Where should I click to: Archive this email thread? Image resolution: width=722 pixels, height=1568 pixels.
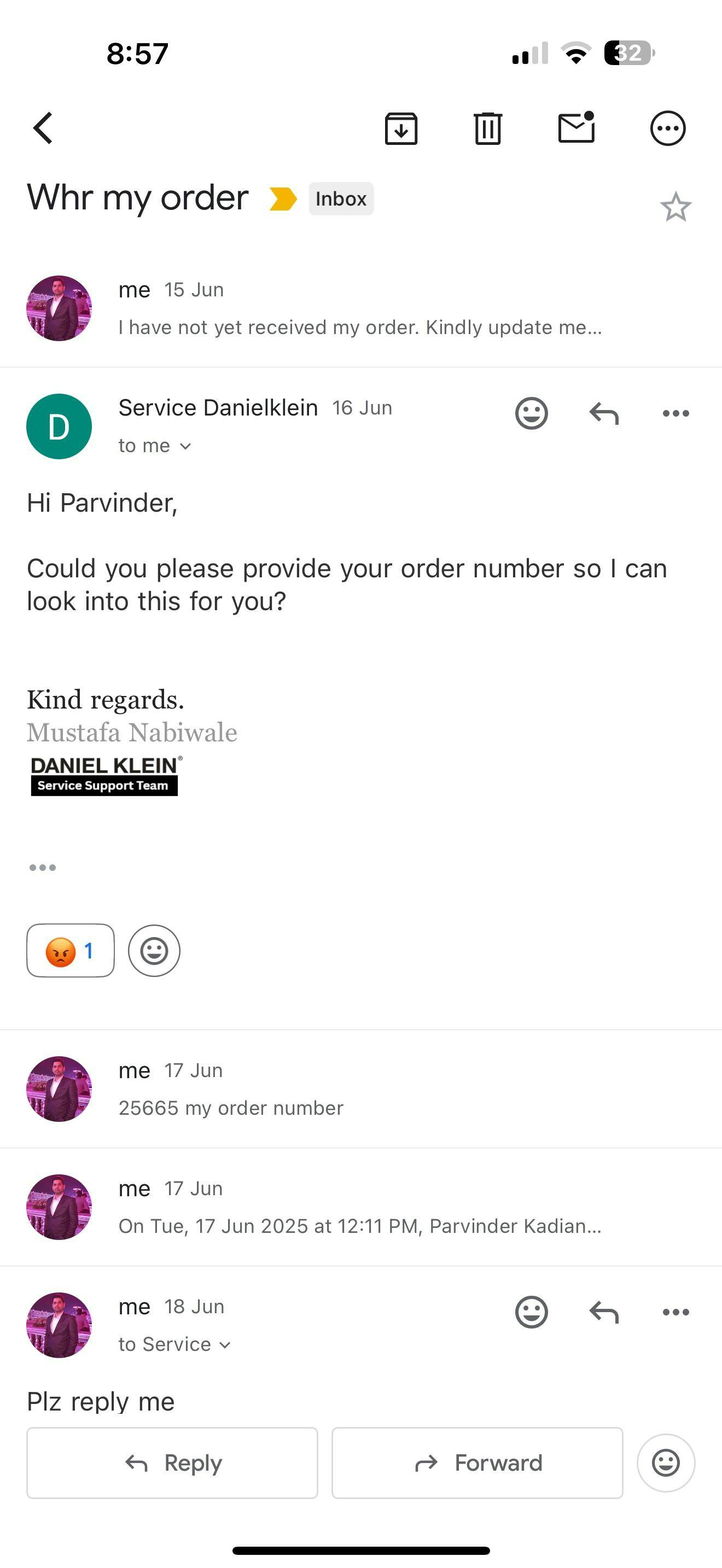[400, 128]
